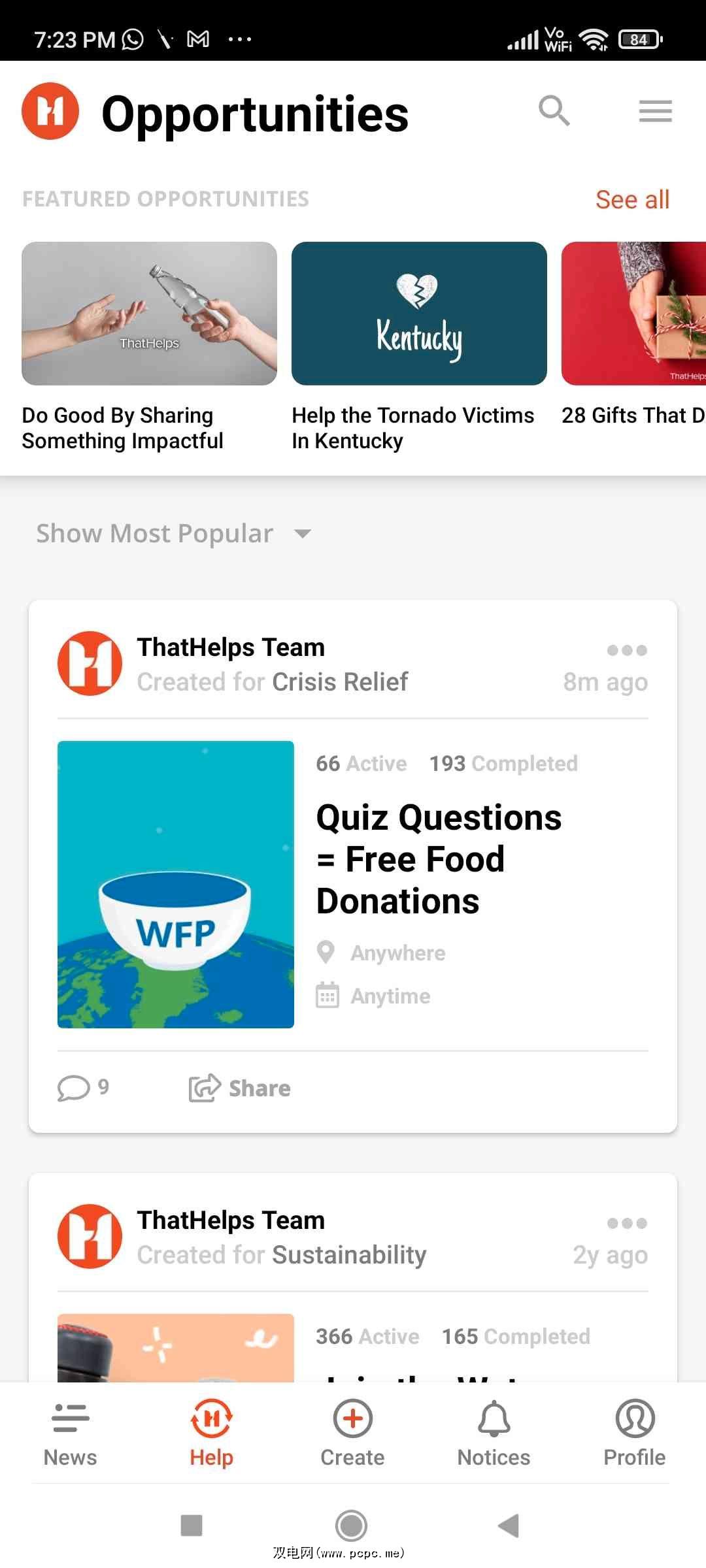Open more options on the Crisis Relief post
This screenshot has height=1568, width=706.
627,650
